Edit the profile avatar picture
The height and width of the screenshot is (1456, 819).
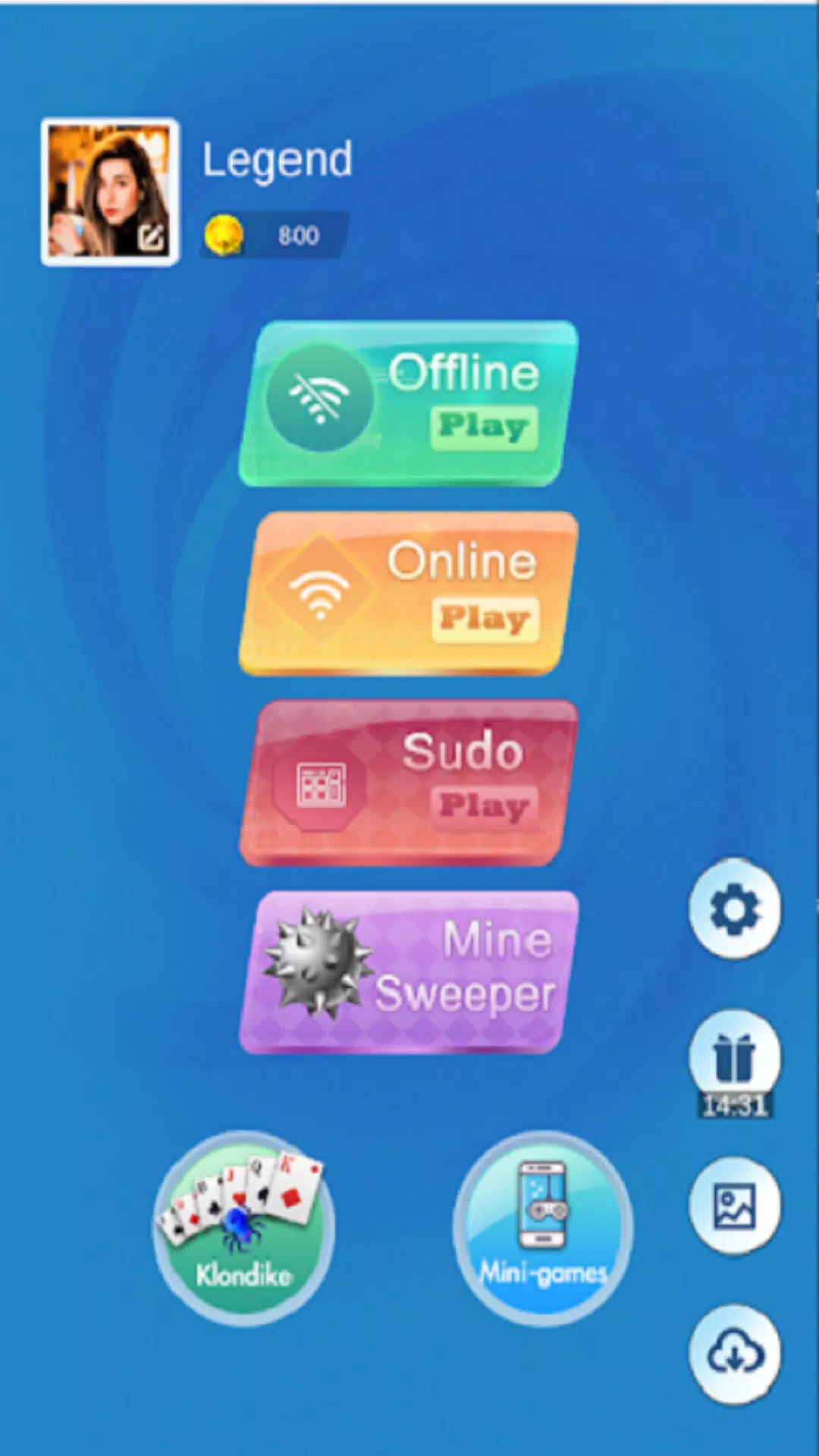tap(110, 192)
